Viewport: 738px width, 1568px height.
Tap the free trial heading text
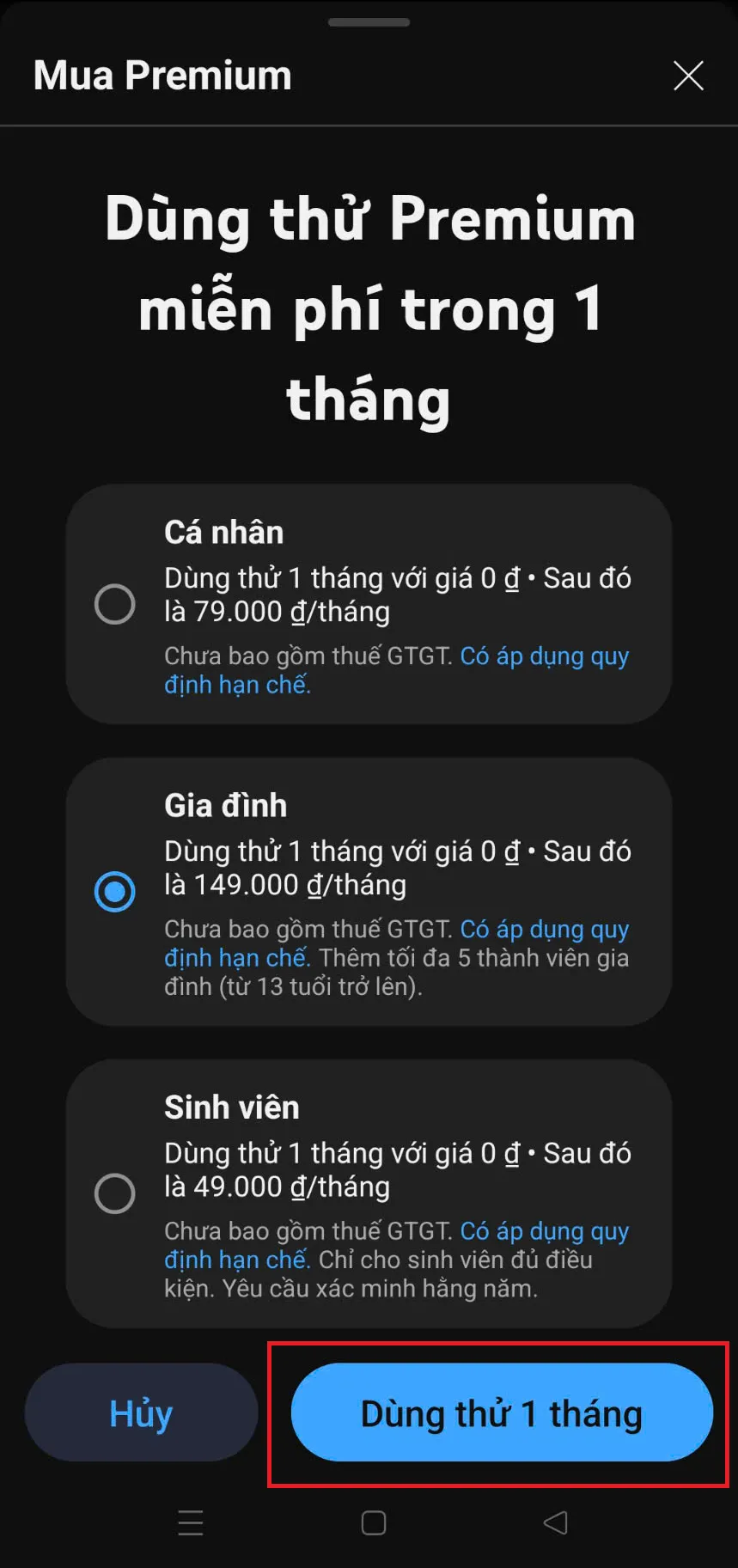tap(369, 309)
